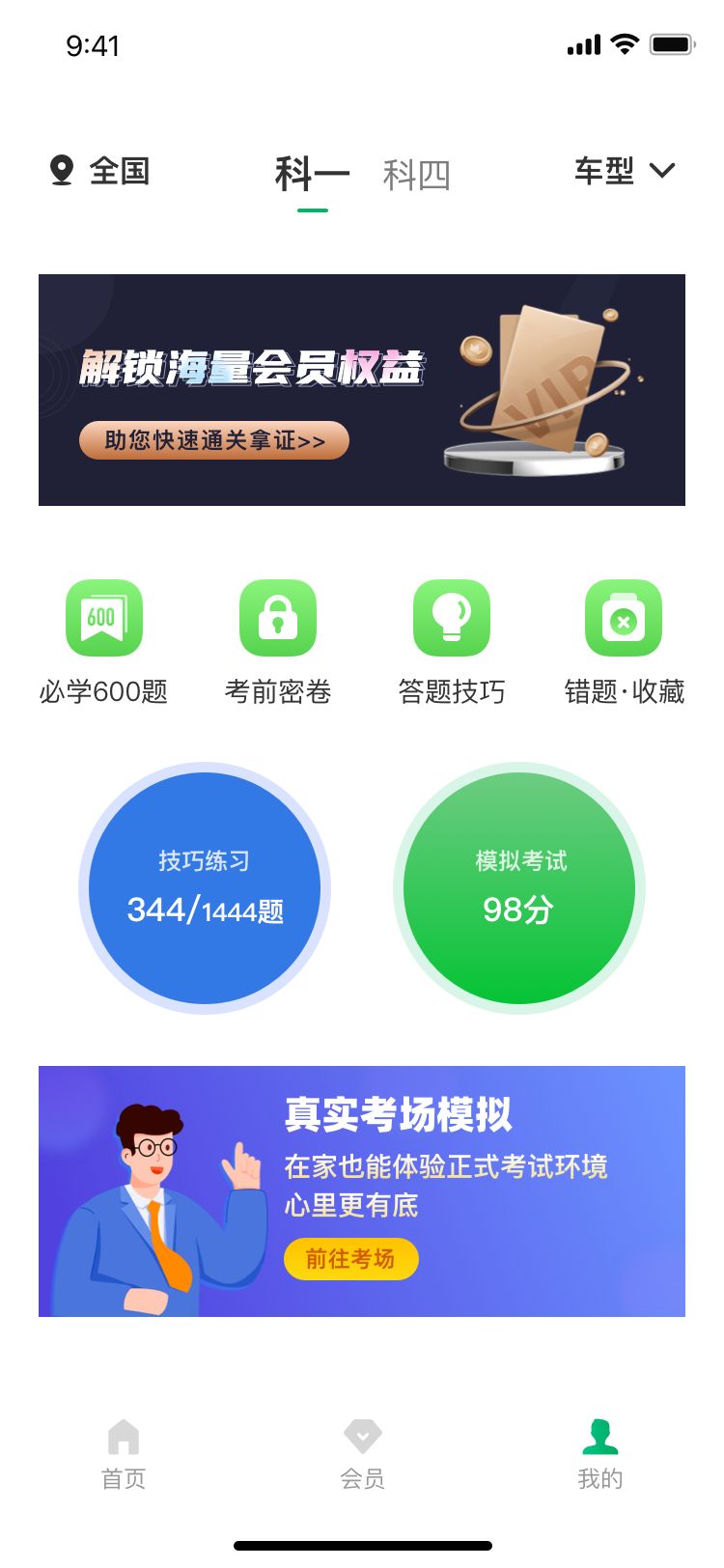Switch to the 会员 tab
The height and width of the screenshot is (1568, 724).
(x=362, y=1454)
